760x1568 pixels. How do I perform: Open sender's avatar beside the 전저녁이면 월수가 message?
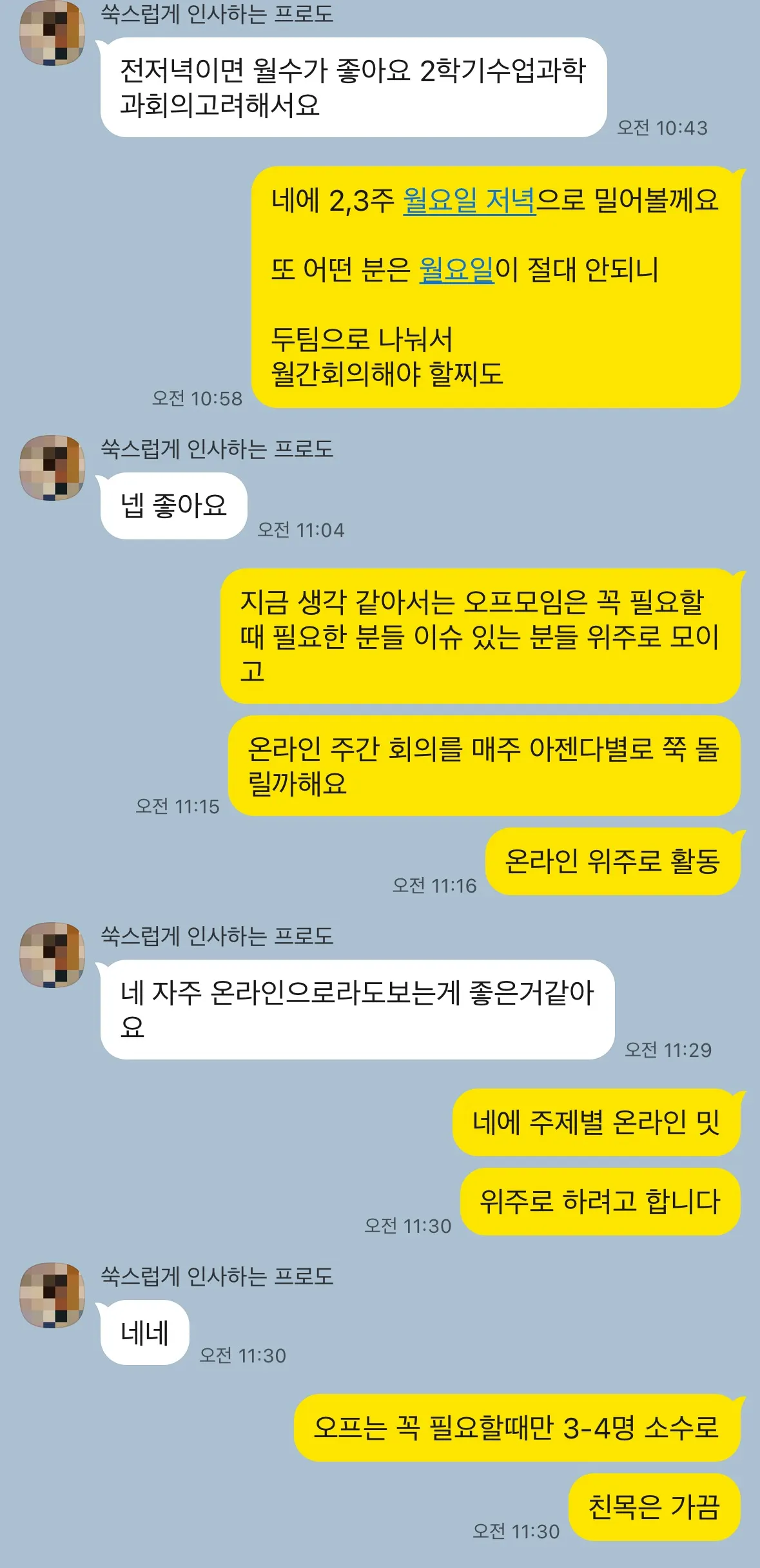[52, 32]
